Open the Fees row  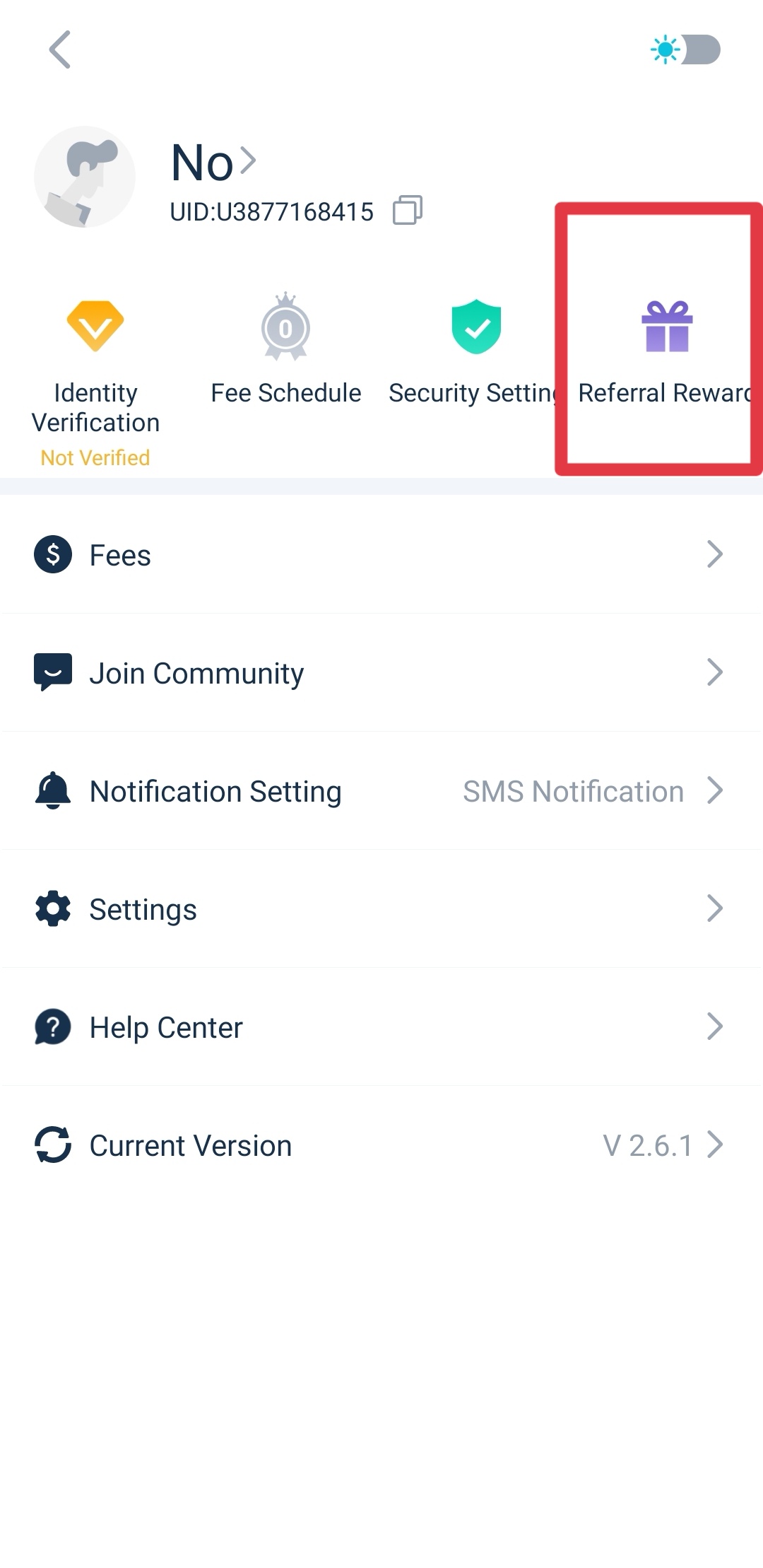(x=381, y=555)
